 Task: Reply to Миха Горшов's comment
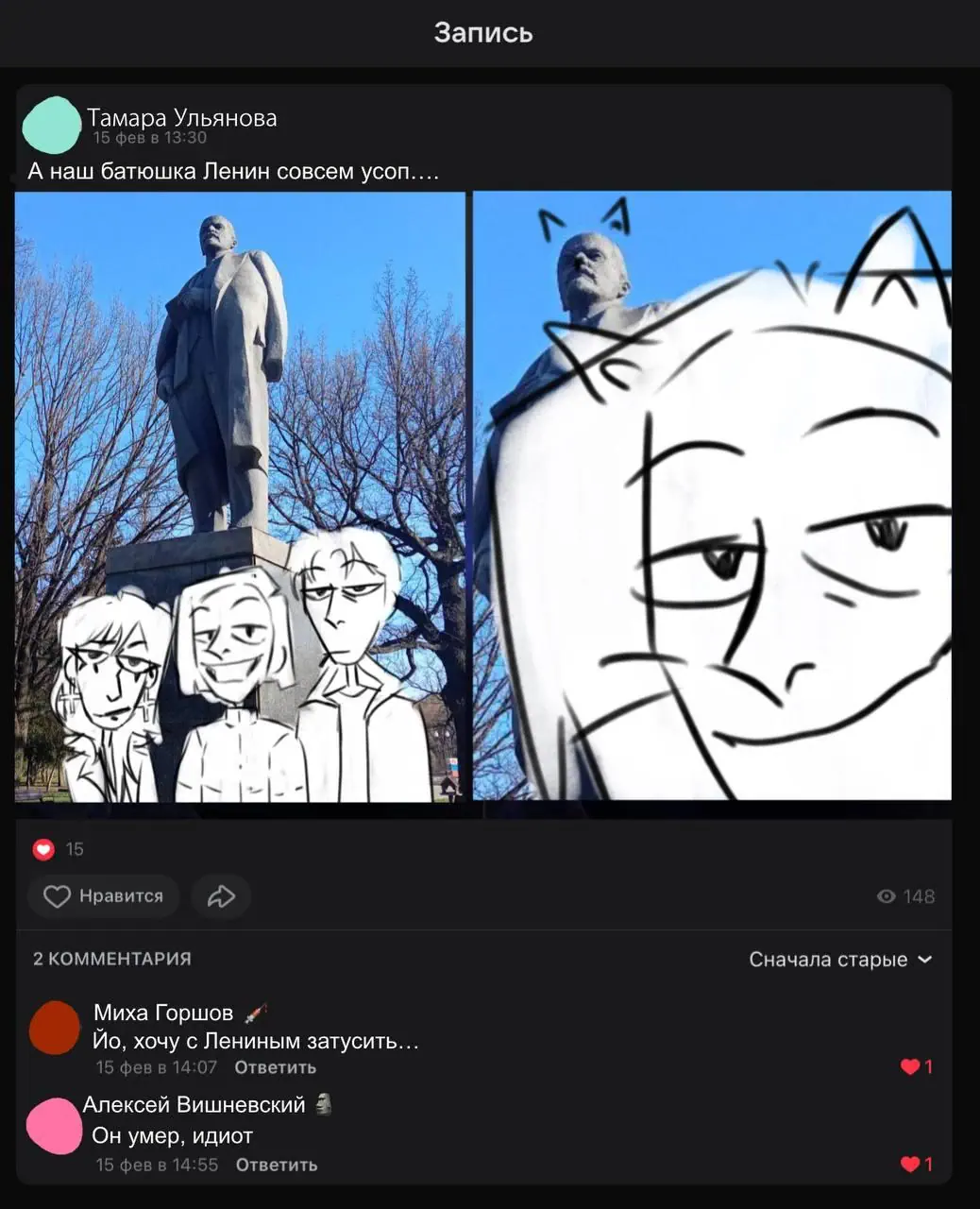(275, 1067)
